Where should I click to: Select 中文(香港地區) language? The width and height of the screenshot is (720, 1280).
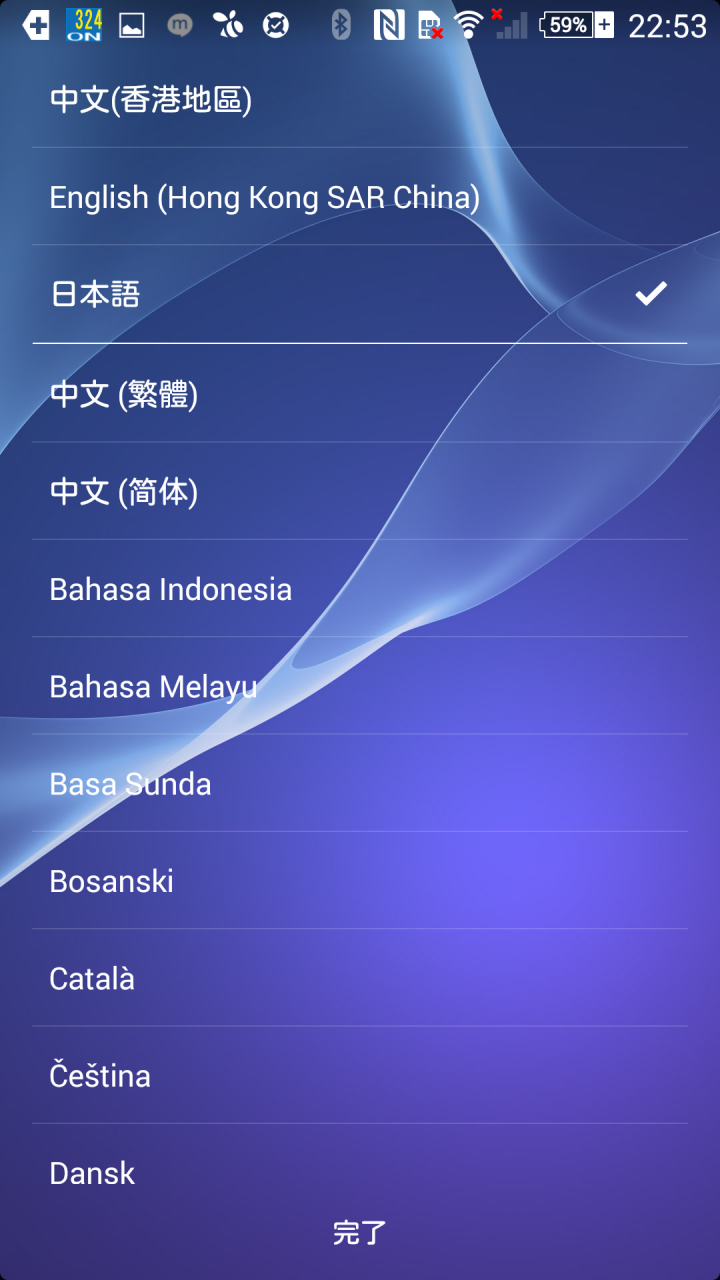click(x=360, y=99)
